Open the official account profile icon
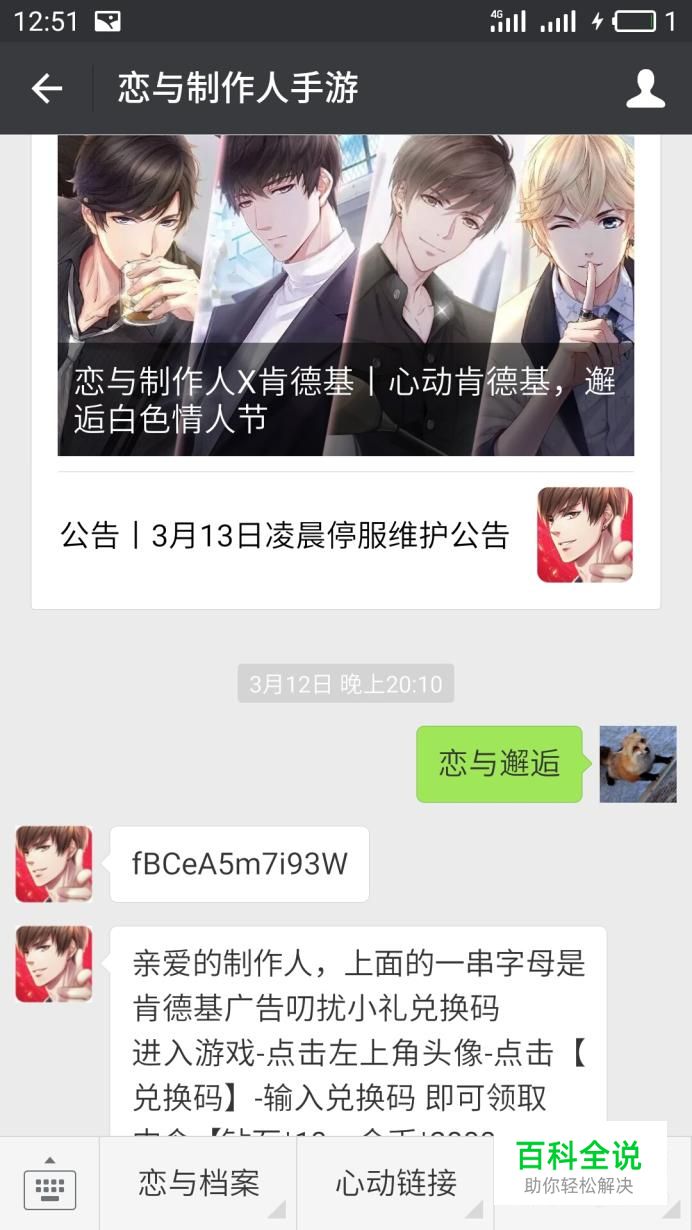692x1230 pixels. (x=645, y=89)
